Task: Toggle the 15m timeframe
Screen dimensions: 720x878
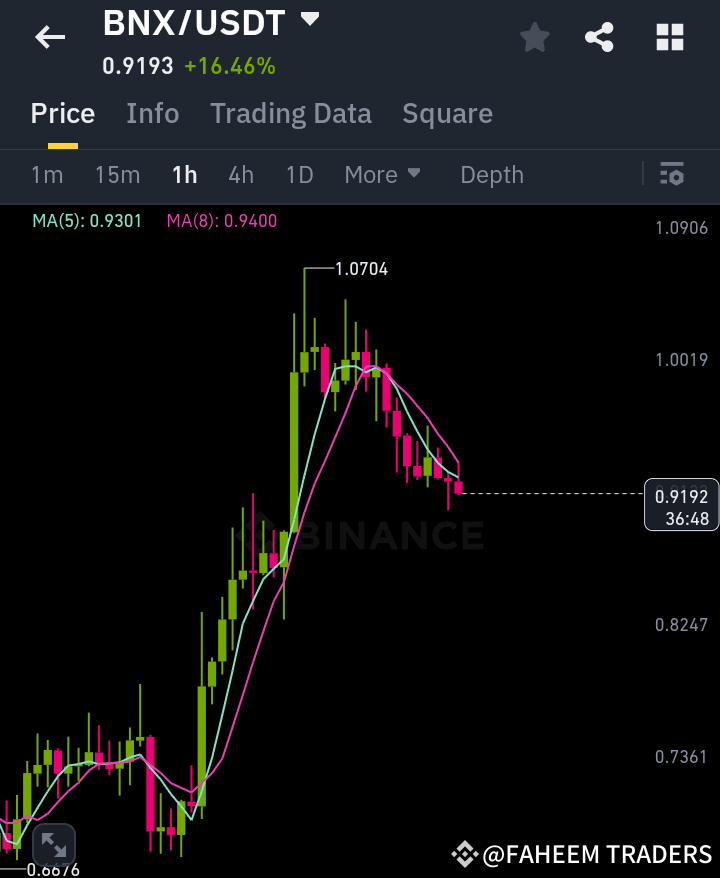Action: click(x=117, y=175)
